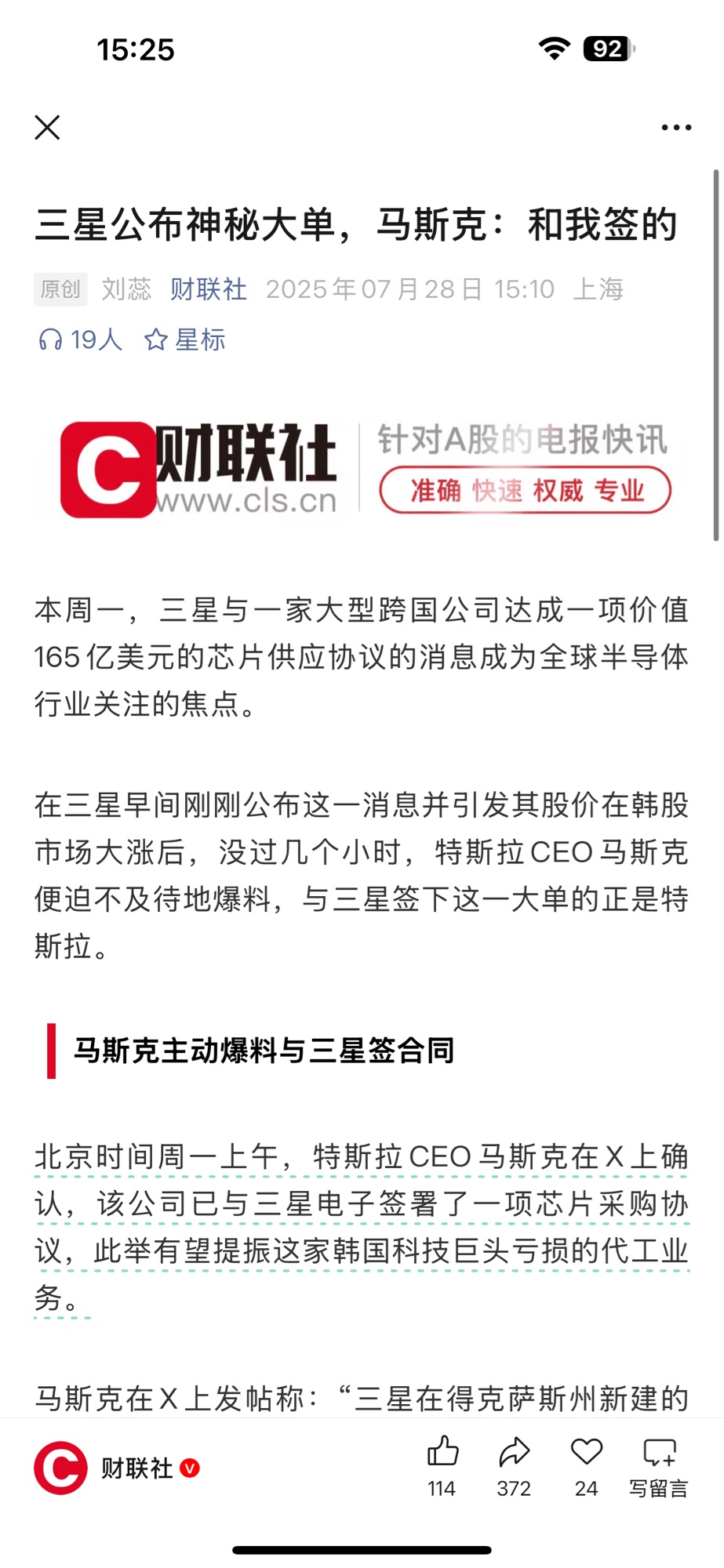Star this account with 星标
724x1568 pixels.
(x=185, y=339)
